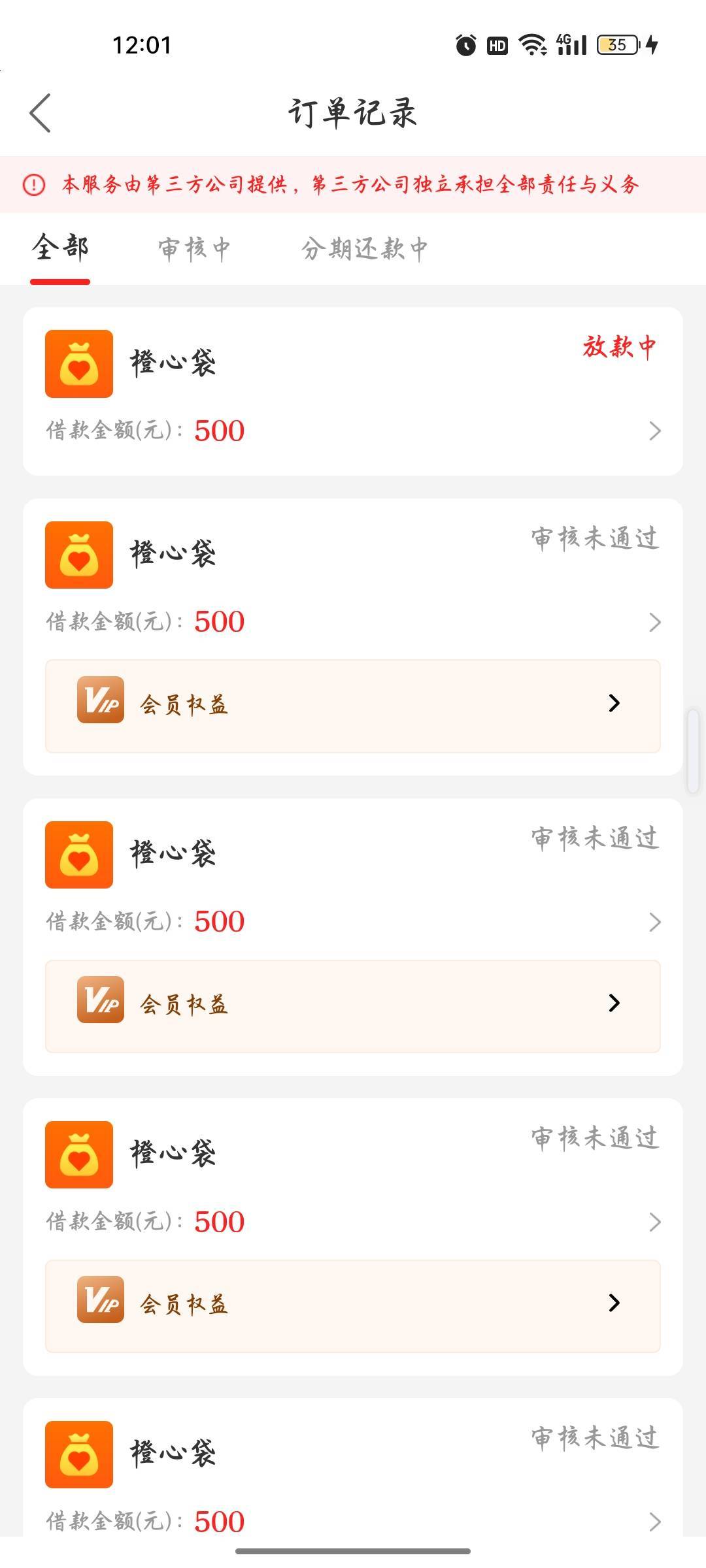Switch to the 审核中 tab
Screen dimensions: 706x1568
pyautogui.click(x=194, y=249)
